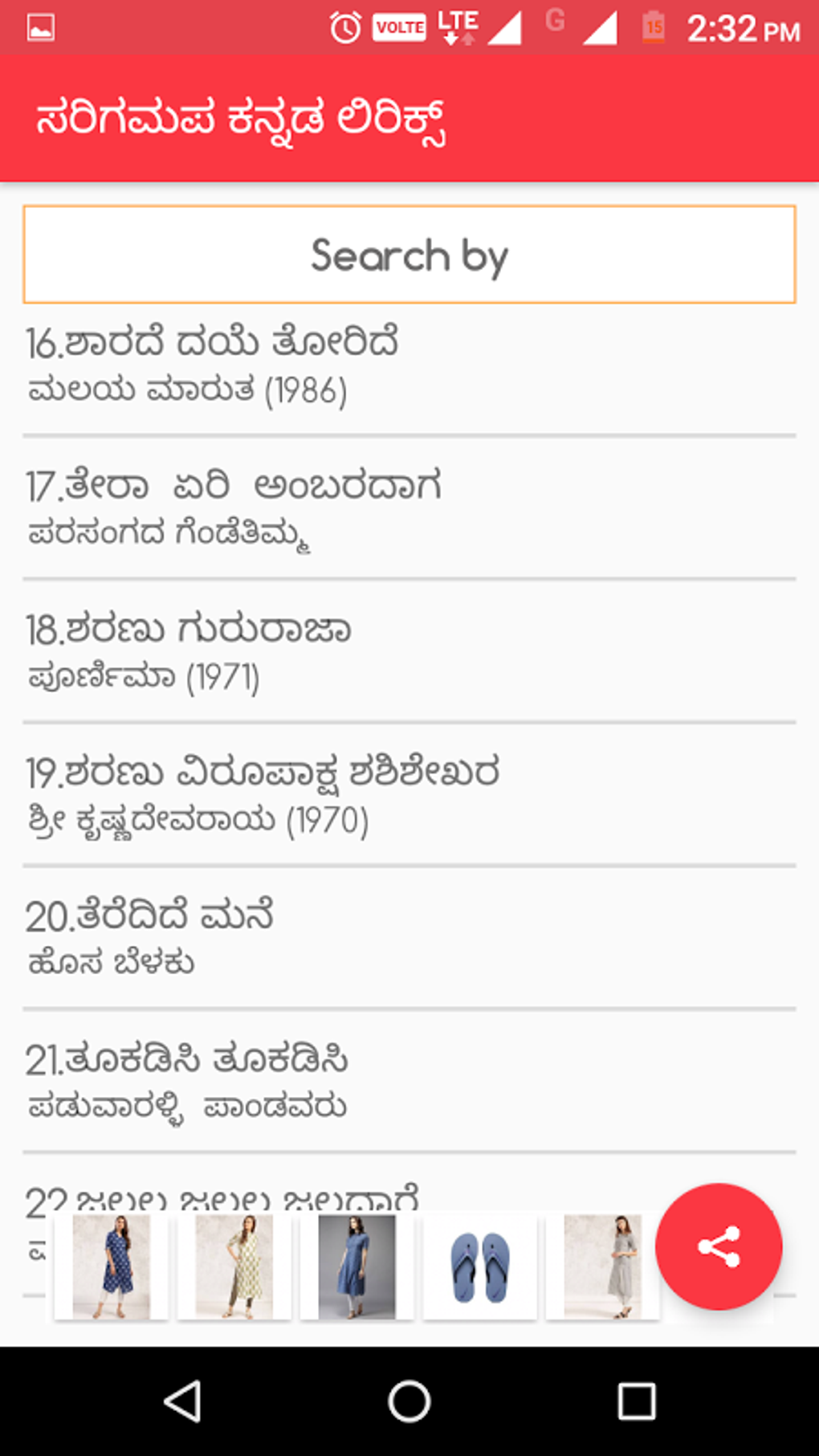Viewport: 819px width, 1456px height.
Task: Tap the battery indicator showing 15
Action: click(x=653, y=26)
